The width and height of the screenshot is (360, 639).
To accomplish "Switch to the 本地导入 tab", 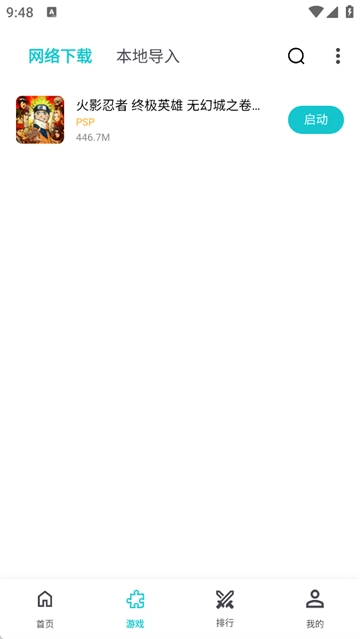I will pos(148,56).
